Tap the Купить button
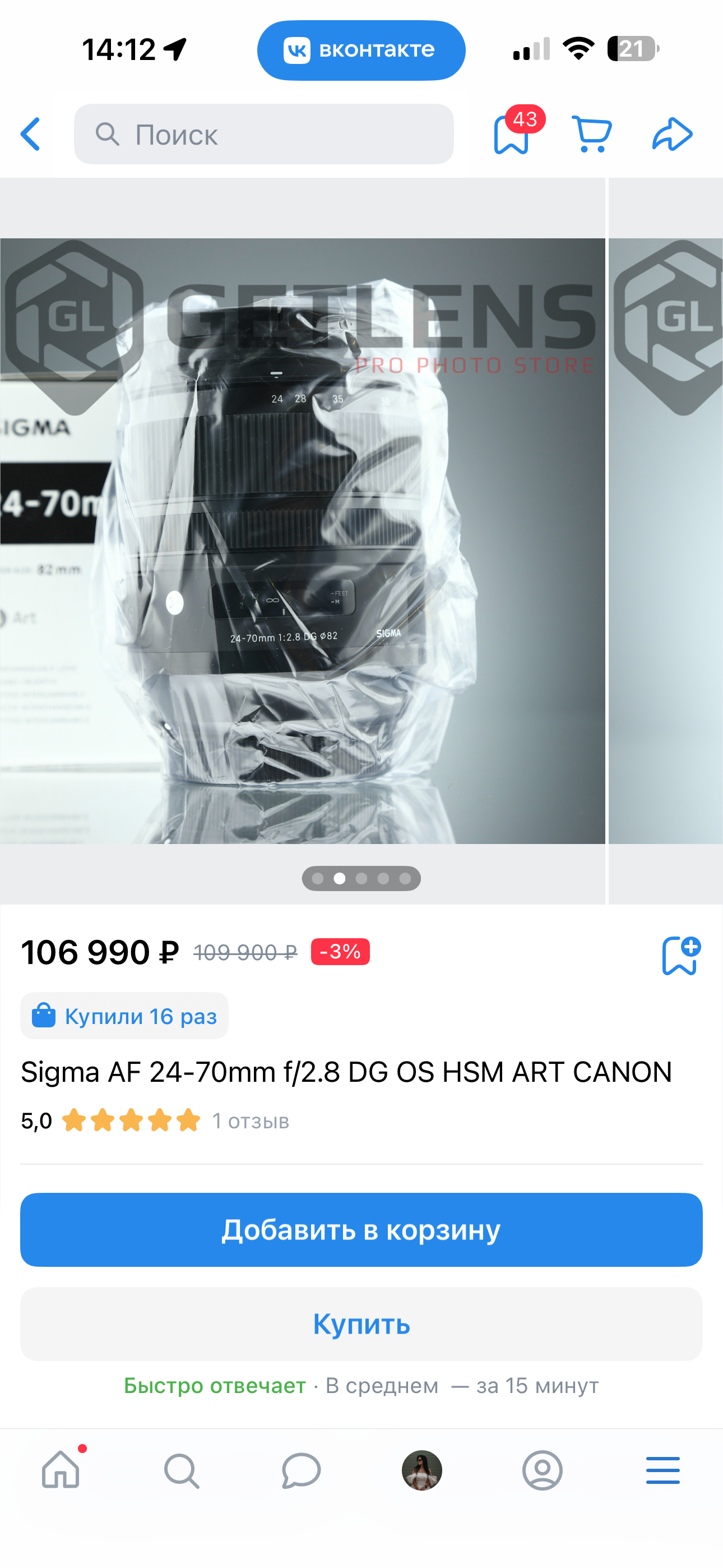This screenshot has width=723, height=1568. click(361, 1324)
